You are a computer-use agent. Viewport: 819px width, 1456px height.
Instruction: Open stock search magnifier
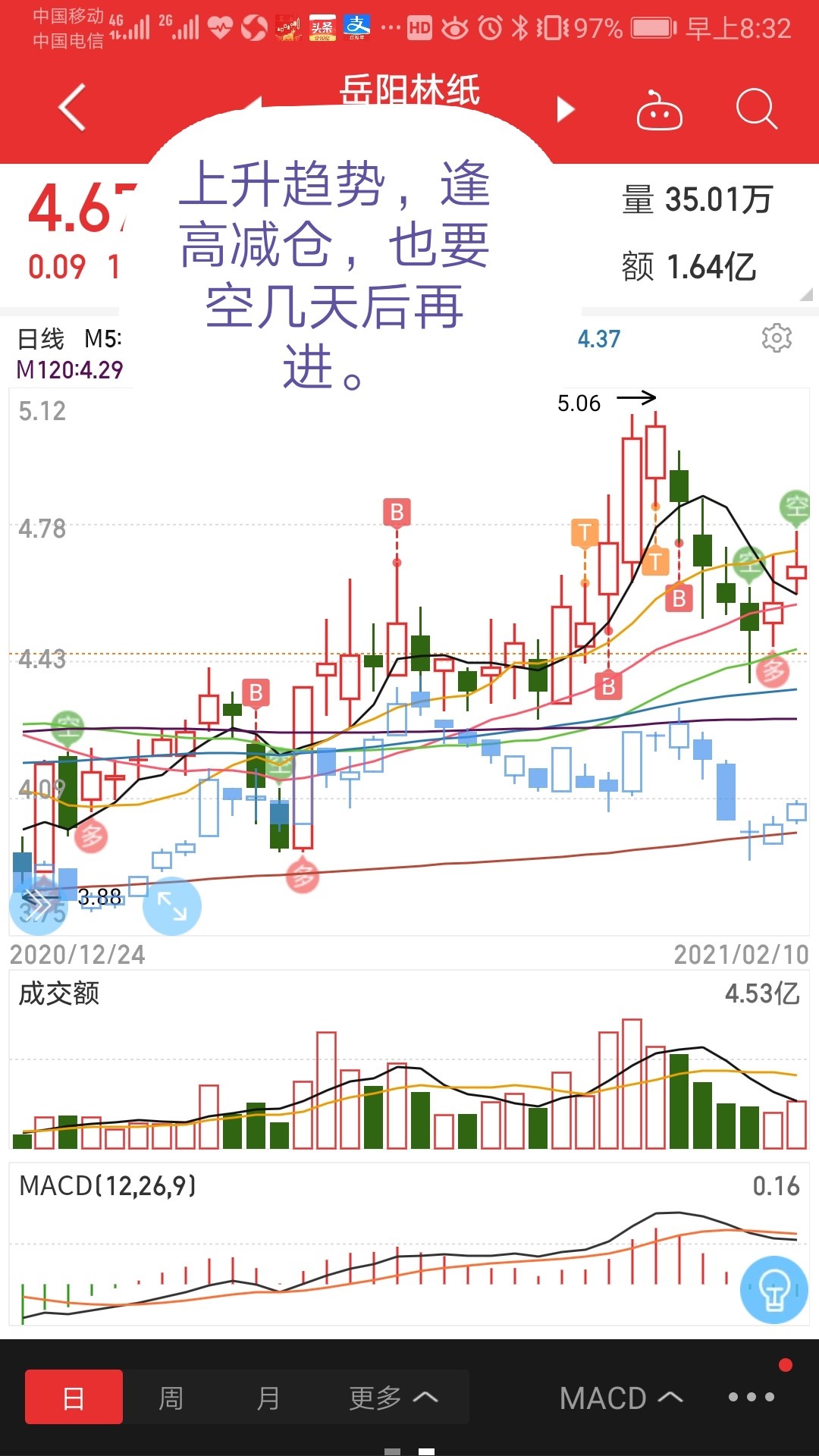point(757,109)
